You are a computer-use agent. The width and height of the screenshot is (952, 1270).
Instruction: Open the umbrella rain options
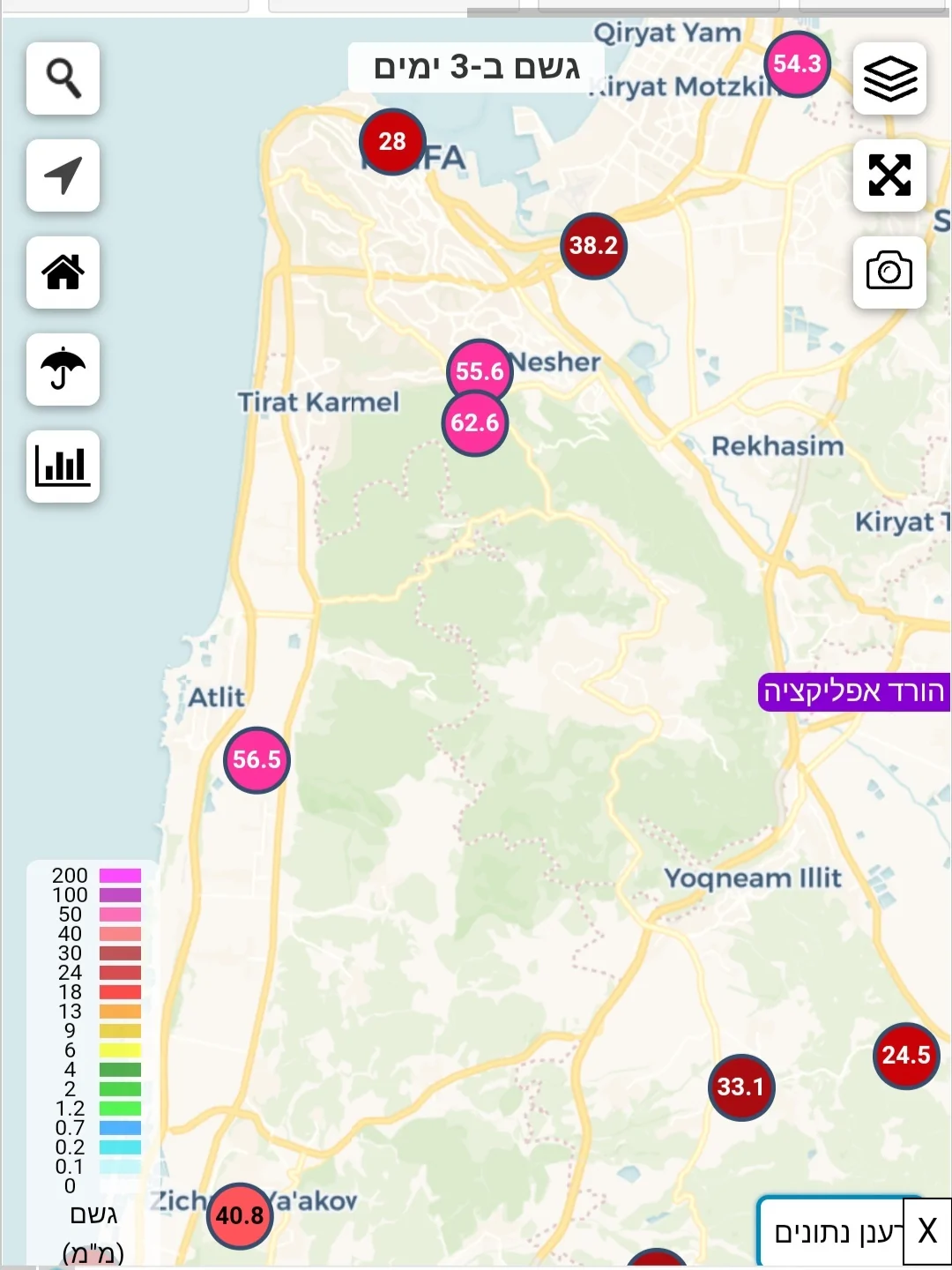(x=63, y=370)
